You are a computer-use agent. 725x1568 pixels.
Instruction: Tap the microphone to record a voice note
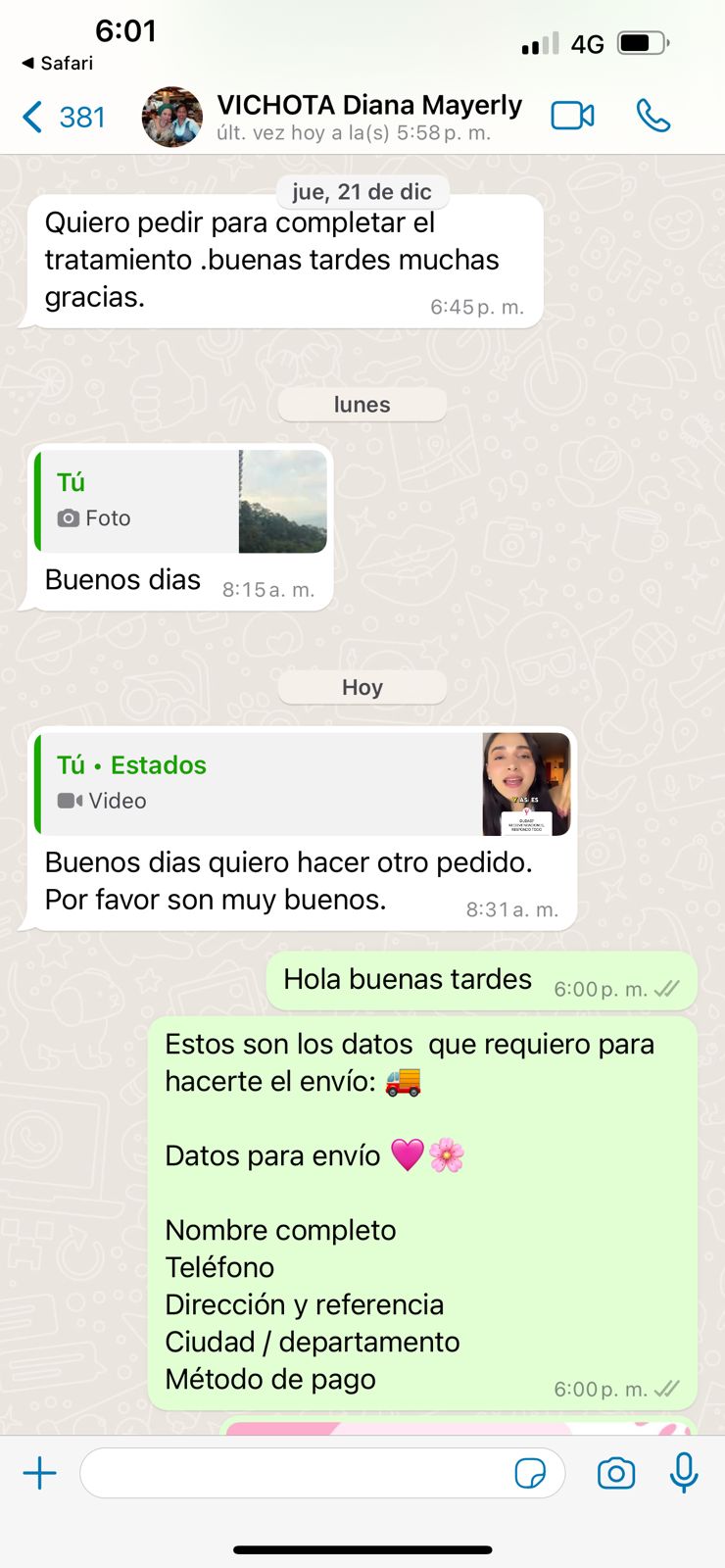coord(683,1473)
